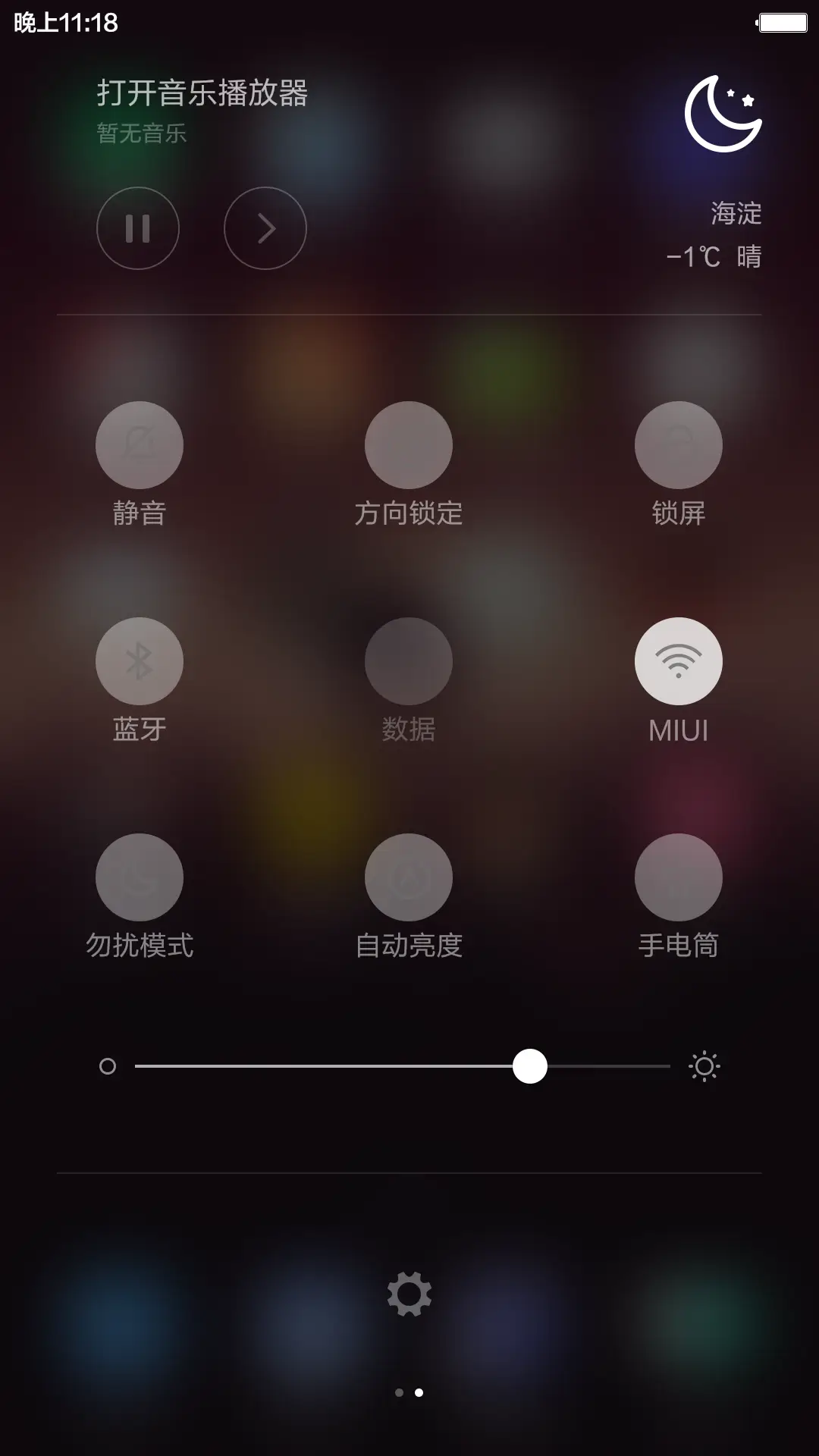819x1456 pixels.
Task: Enable Bluetooth (蓝牙) toggle
Action: pyautogui.click(x=140, y=661)
